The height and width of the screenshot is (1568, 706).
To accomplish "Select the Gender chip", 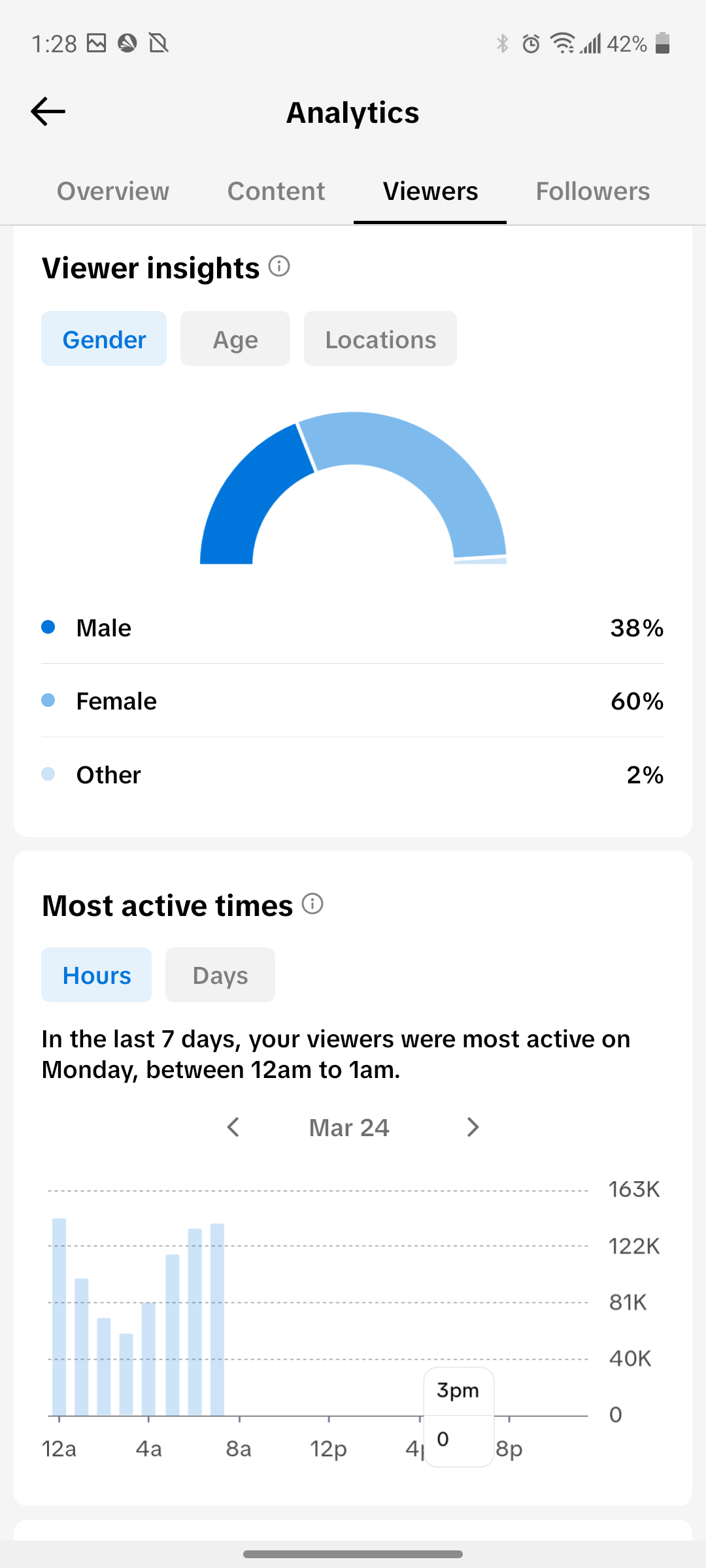I will (104, 338).
